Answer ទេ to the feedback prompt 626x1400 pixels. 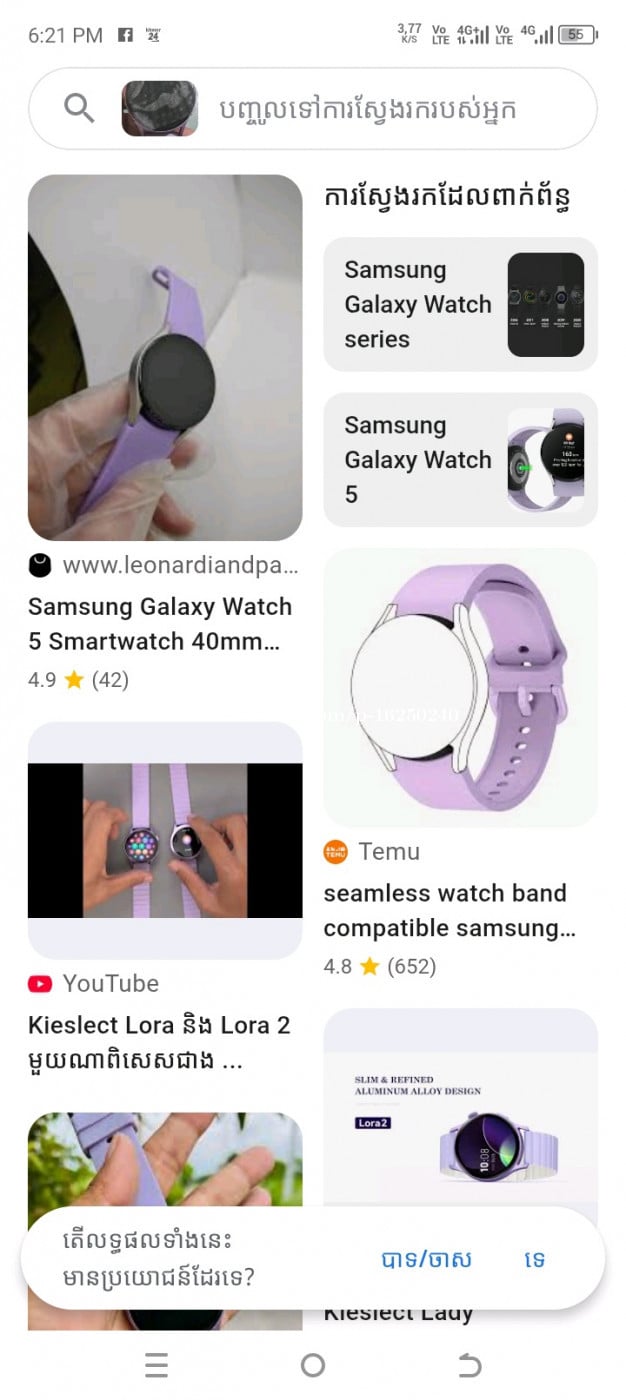click(534, 1260)
